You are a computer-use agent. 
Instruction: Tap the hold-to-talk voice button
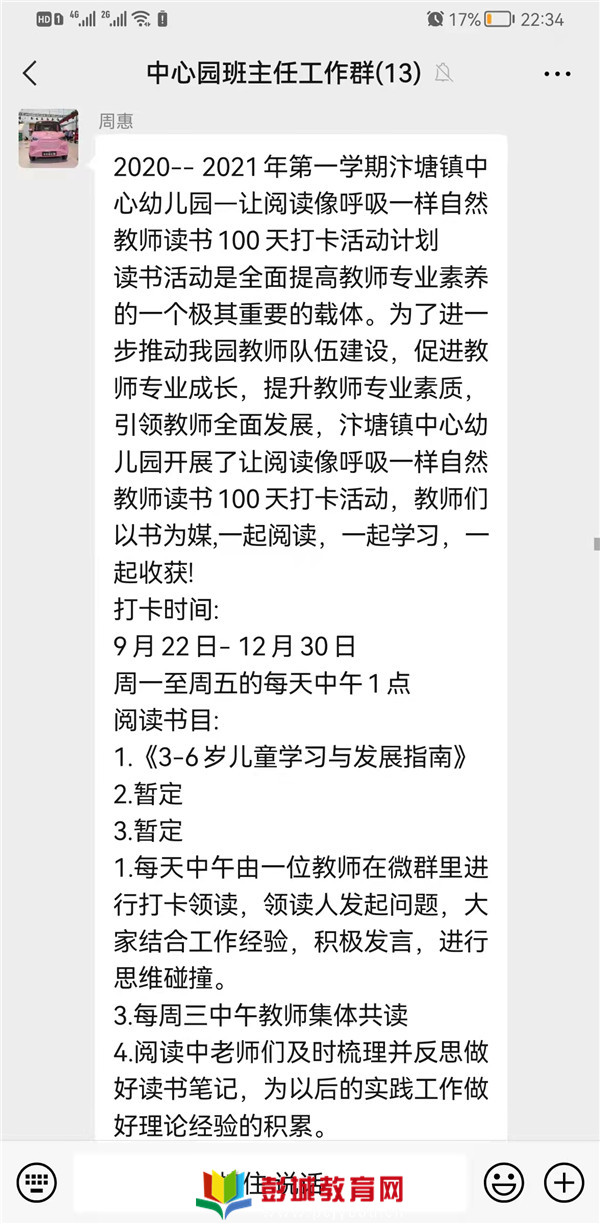click(x=270, y=1183)
